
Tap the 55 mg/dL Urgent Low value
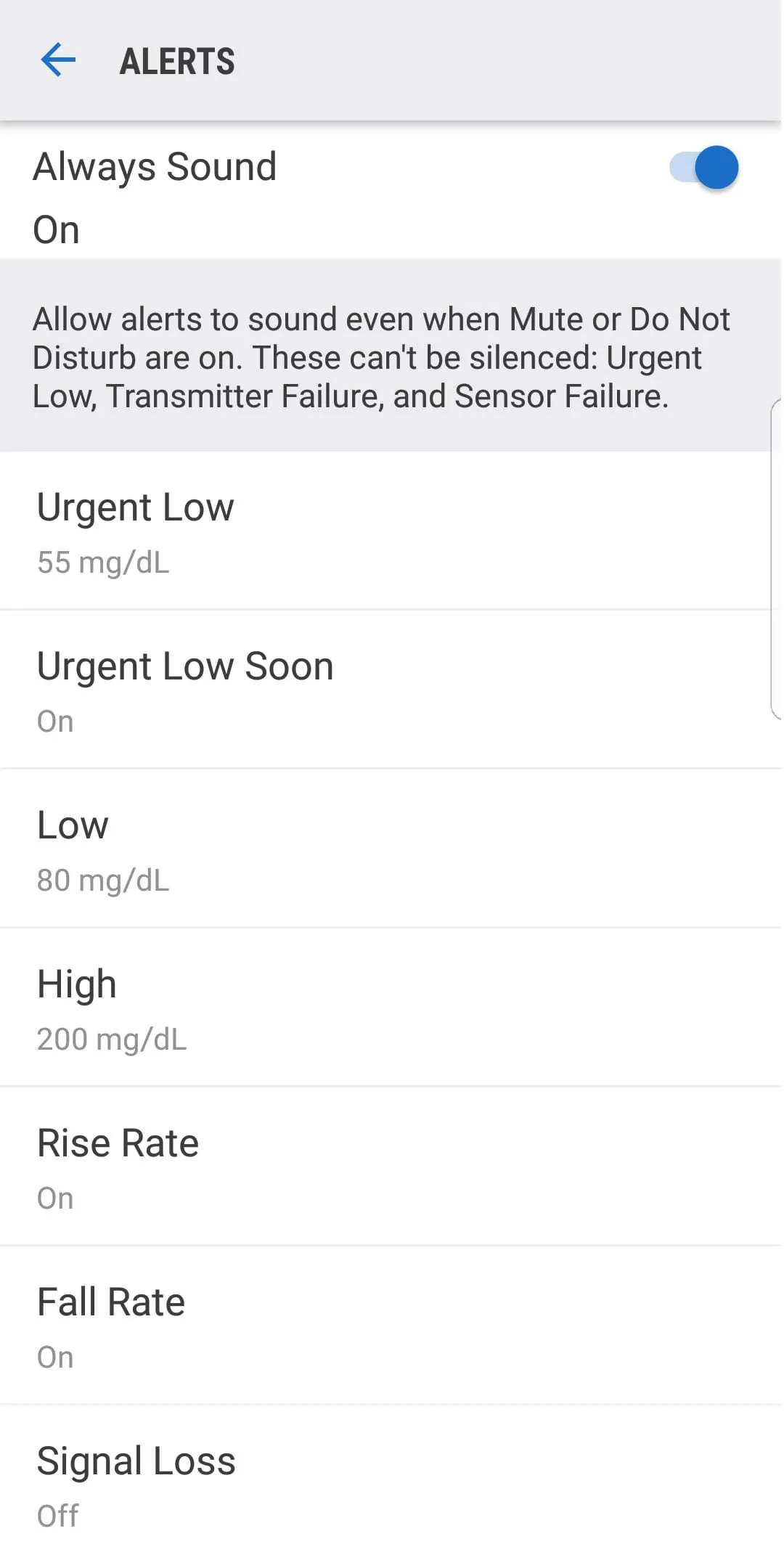click(103, 562)
